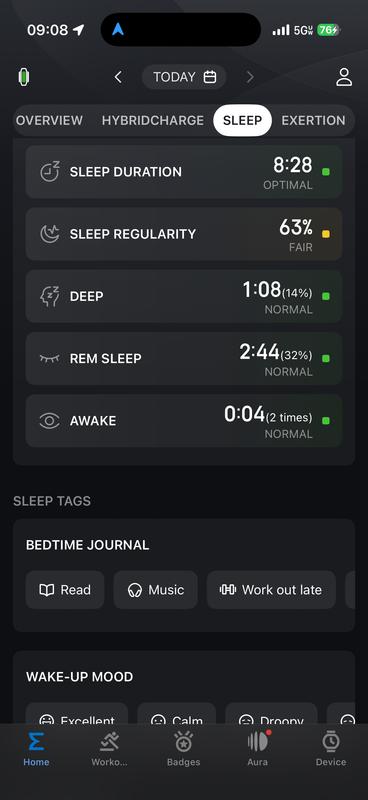Open the Aura tab
The width and height of the screenshot is (368, 800).
[258, 749]
